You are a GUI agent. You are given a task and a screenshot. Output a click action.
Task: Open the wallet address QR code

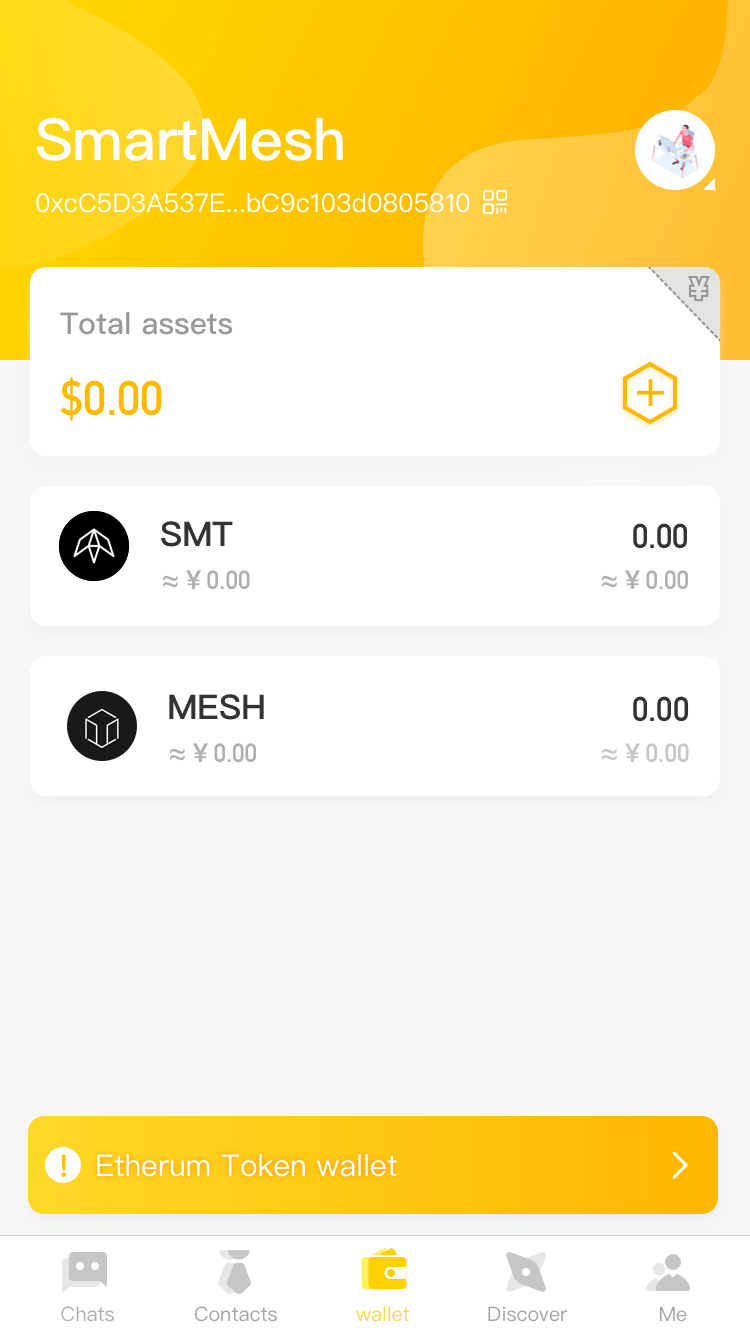coord(495,202)
